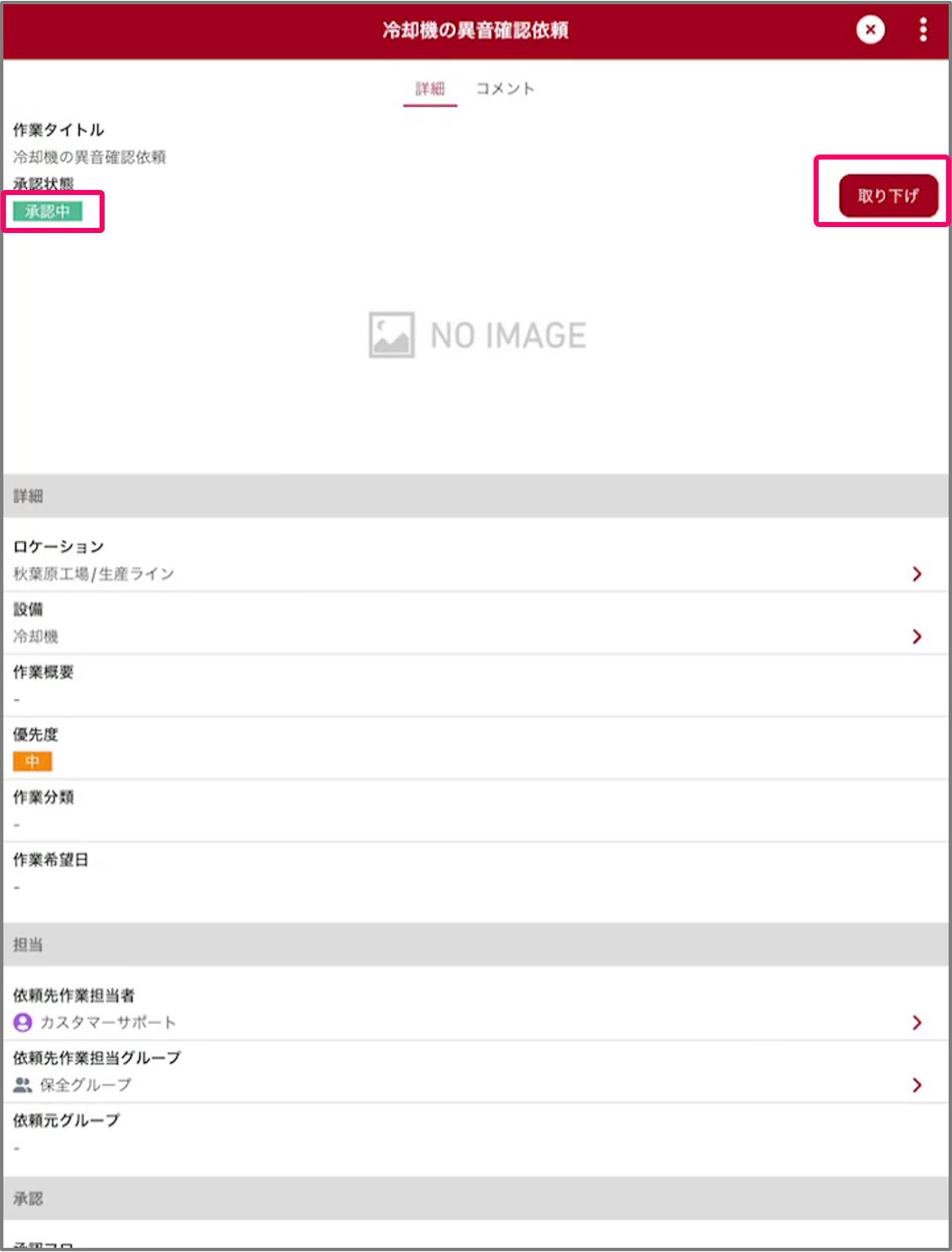Image resolution: width=952 pixels, height=1252 pixels.
Task: Select the 詳細 tab
Action: click(430, 89)
